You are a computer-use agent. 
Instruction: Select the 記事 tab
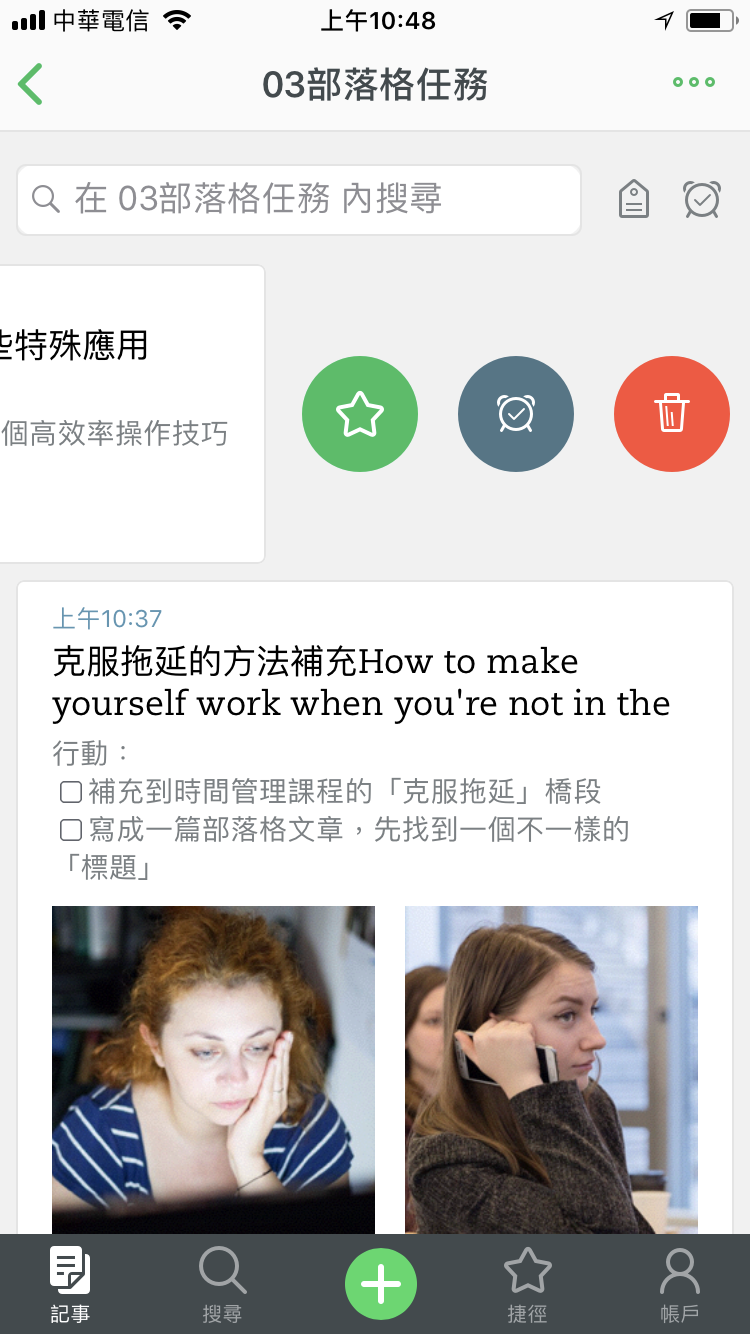click(x=70, y=1285)
